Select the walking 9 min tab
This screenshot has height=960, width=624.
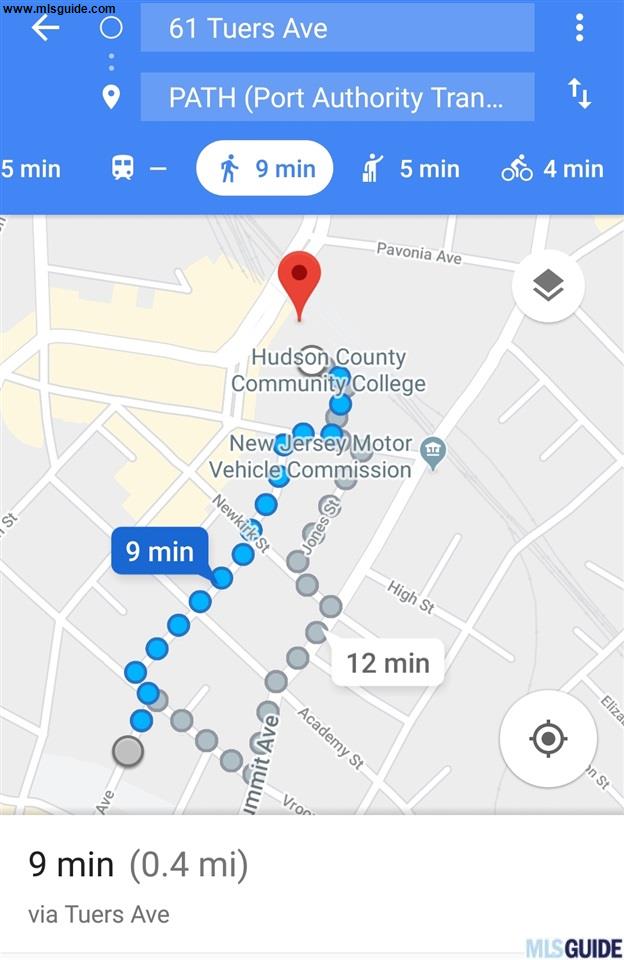tap(265, 168)
